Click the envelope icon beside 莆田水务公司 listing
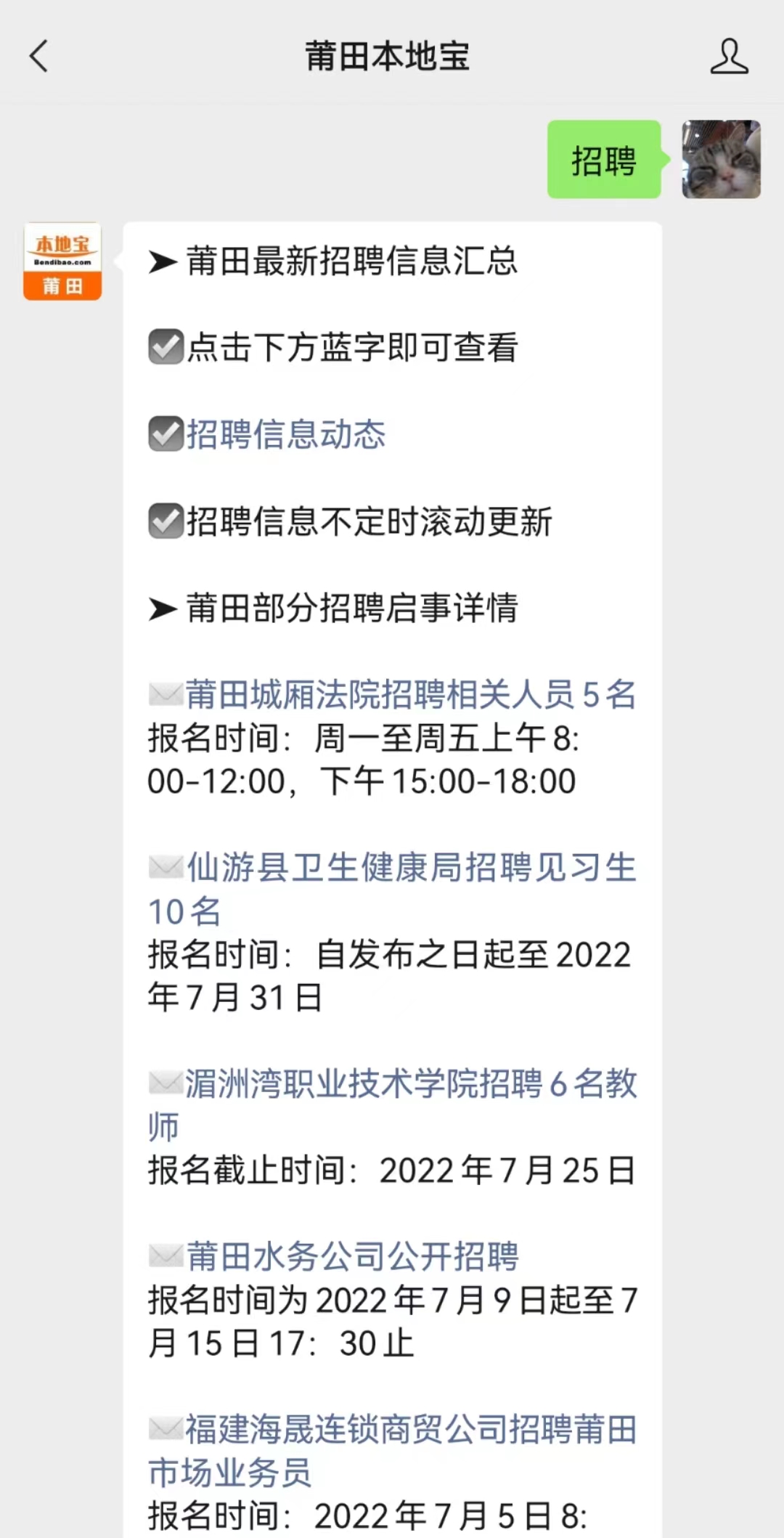This screenshot has height=1538, width=784. [x=166, y=1254]
